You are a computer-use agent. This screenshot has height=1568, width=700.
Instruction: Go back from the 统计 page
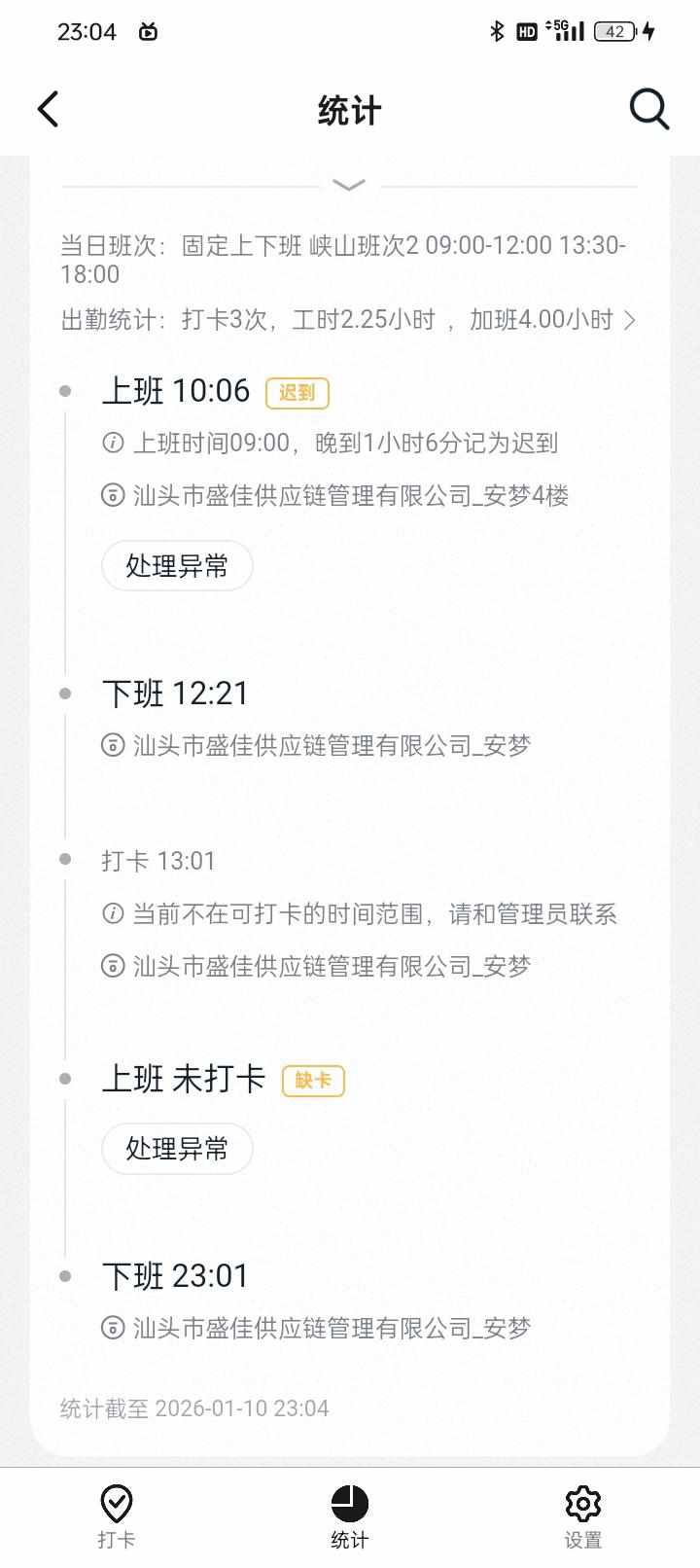(x=49, y=109)
